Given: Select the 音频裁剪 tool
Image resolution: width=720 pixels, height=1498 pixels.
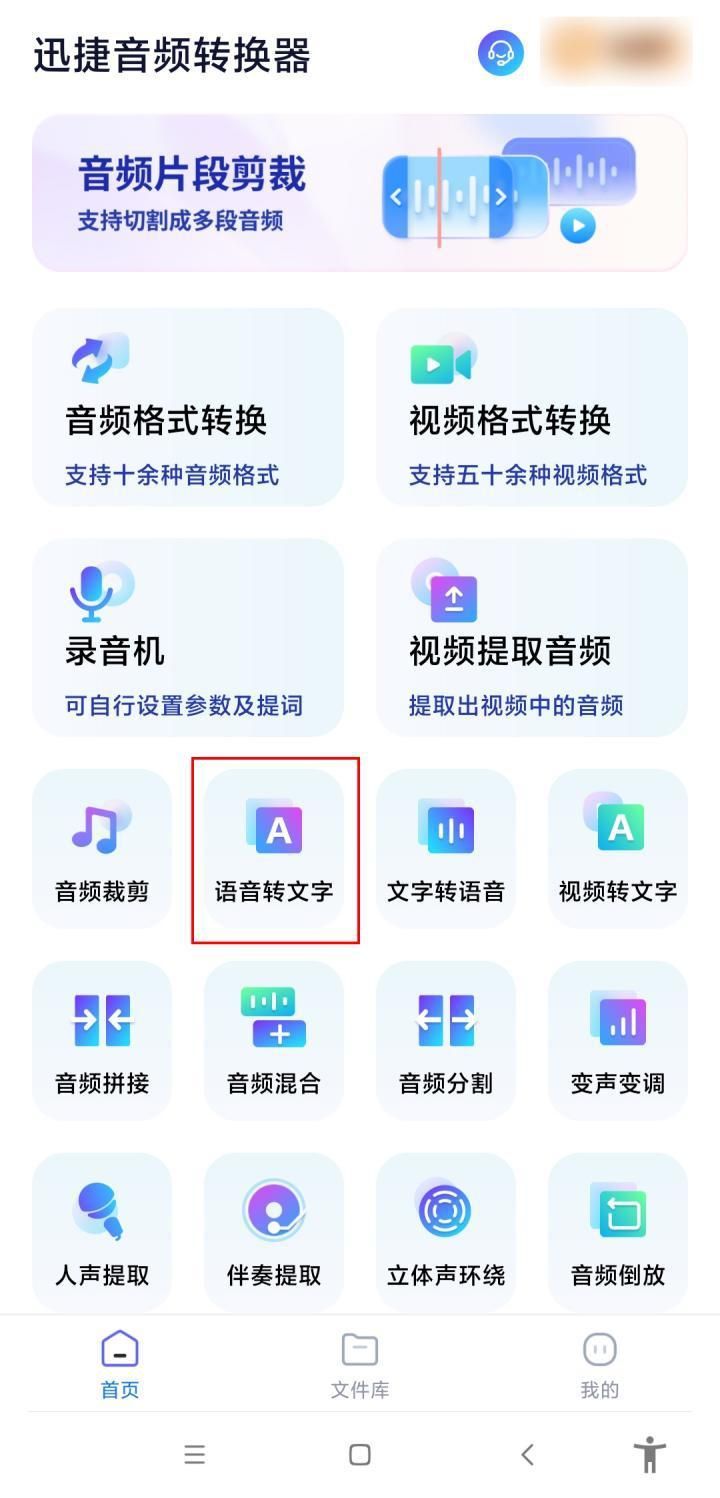Looking at the screenshot, I should coord(102,848).
